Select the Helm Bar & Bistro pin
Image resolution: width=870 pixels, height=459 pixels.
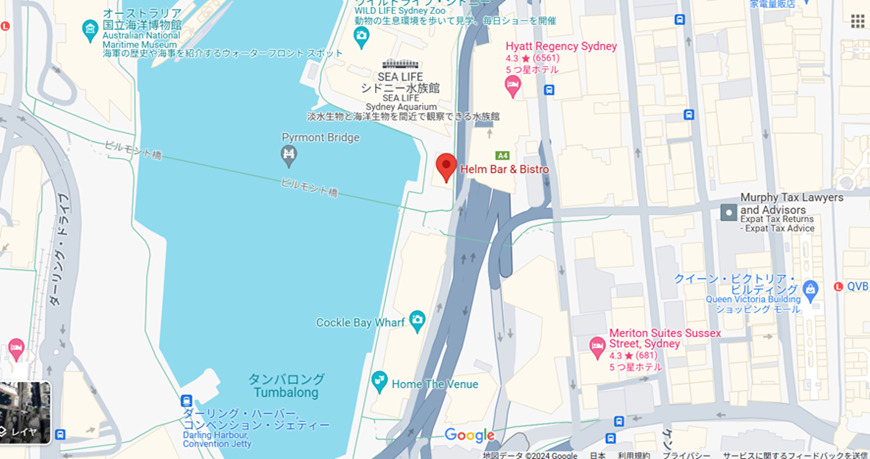tap(446, 168)
